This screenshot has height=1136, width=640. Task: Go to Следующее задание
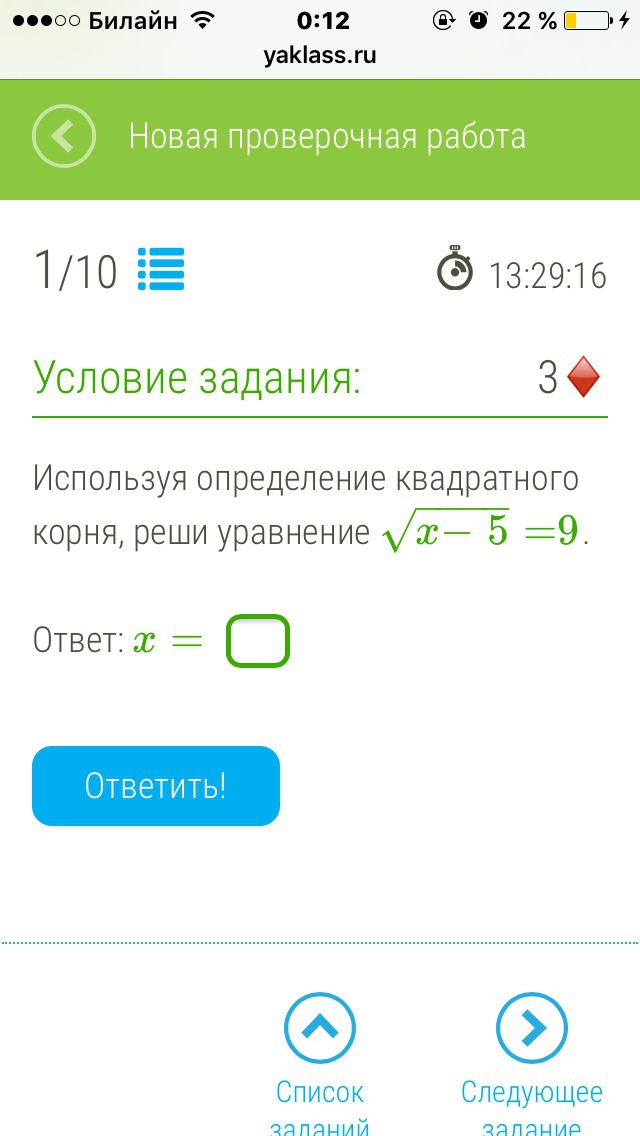531,1030
